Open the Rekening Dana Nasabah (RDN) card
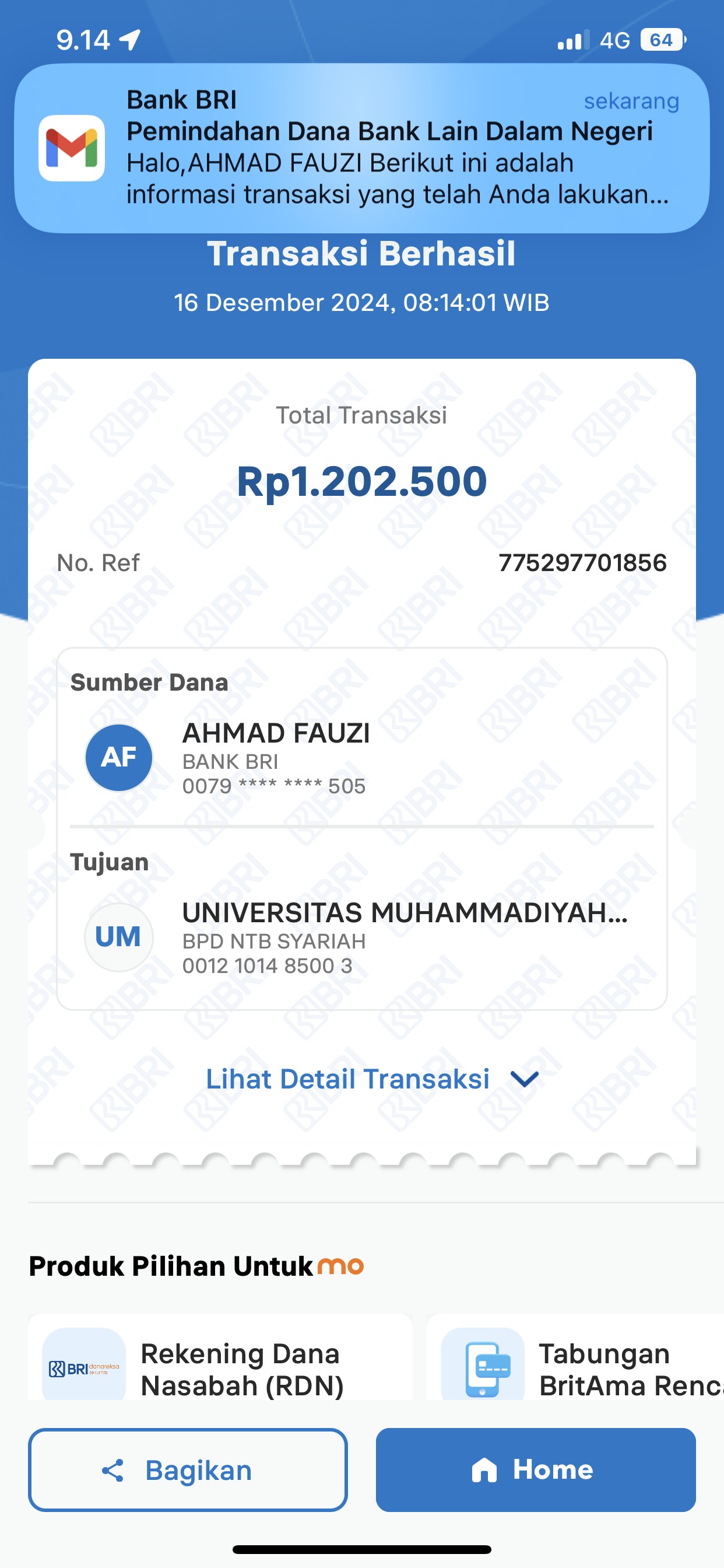 tap(220, 1363)
